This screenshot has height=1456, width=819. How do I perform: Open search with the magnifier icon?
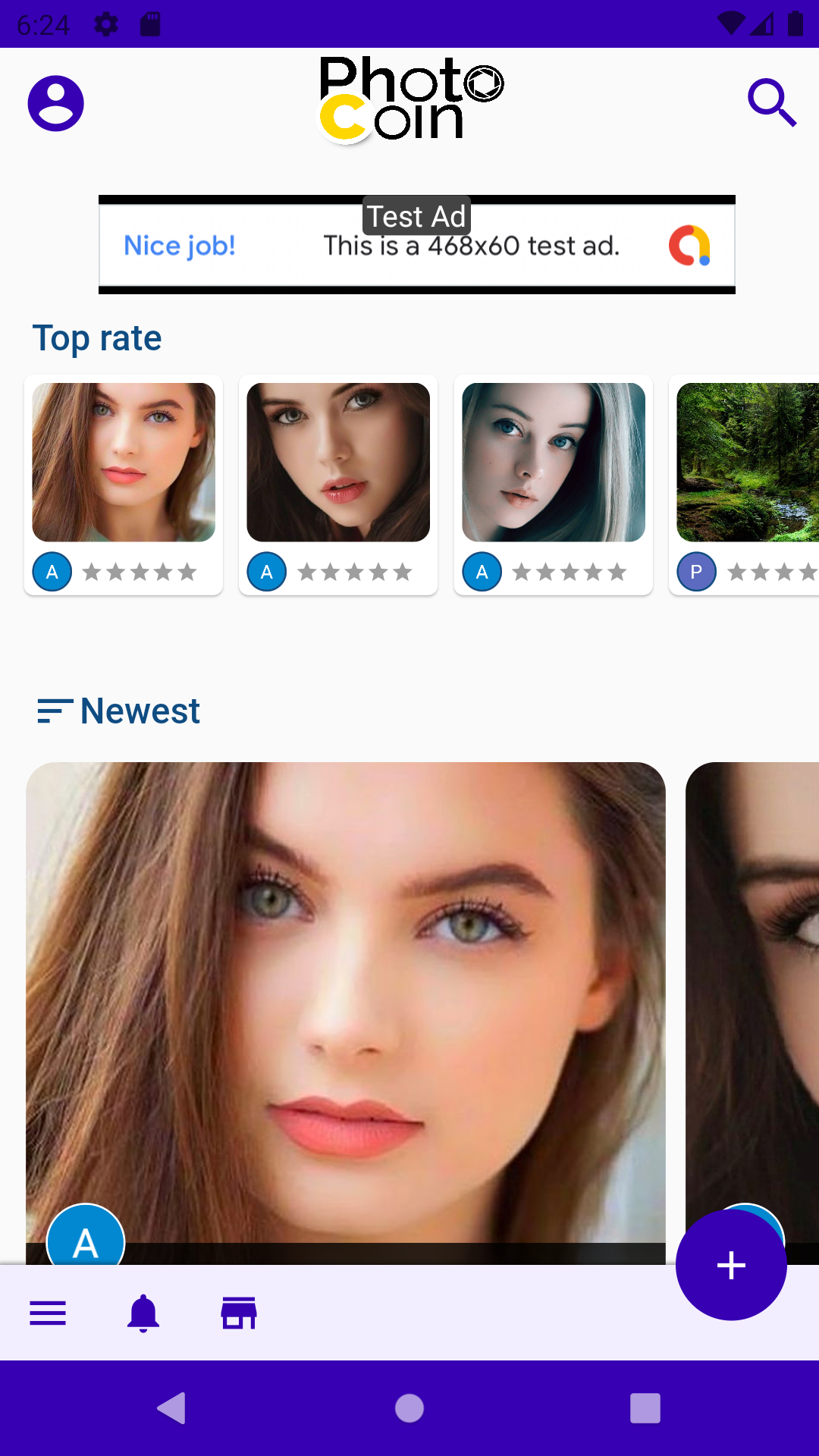click(772, 103)
